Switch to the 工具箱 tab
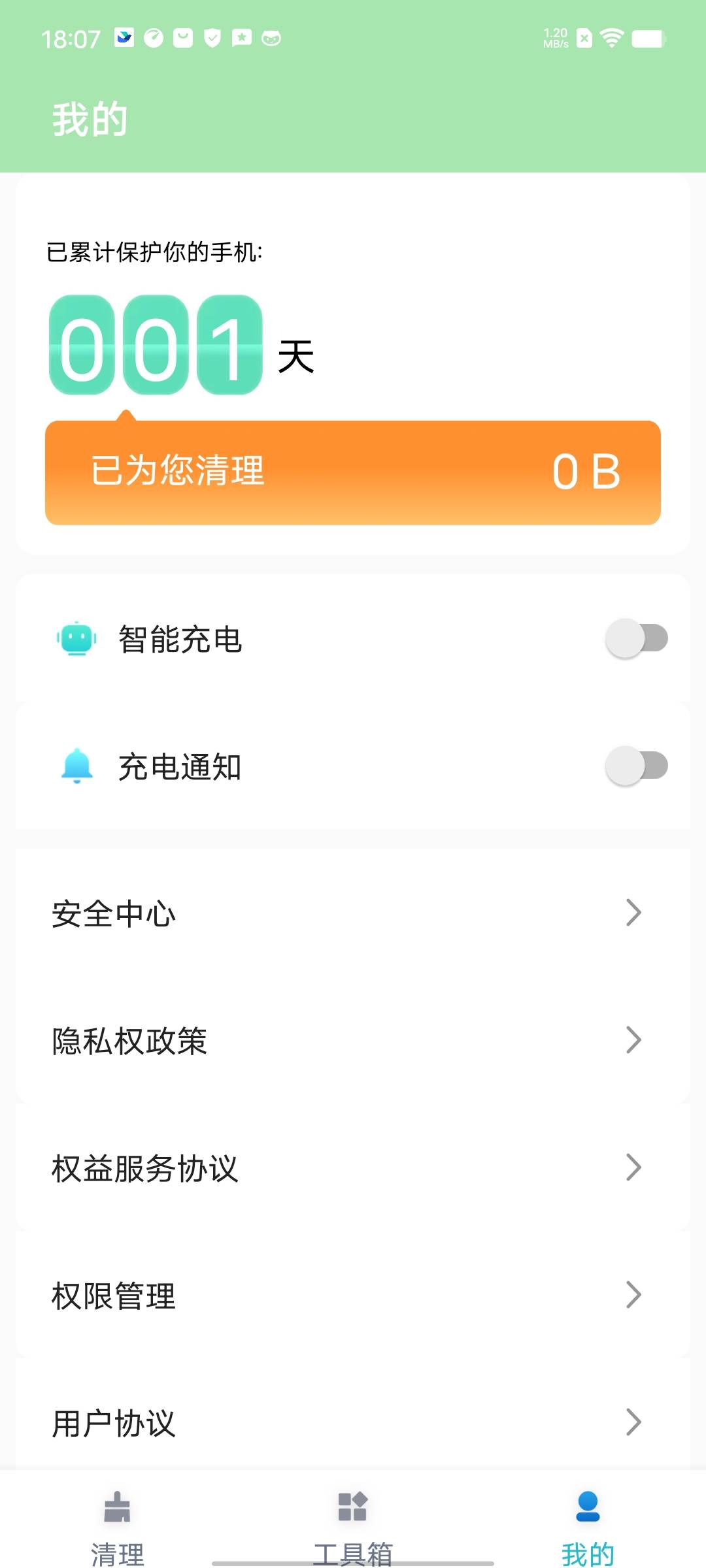 click(353, 1522)
